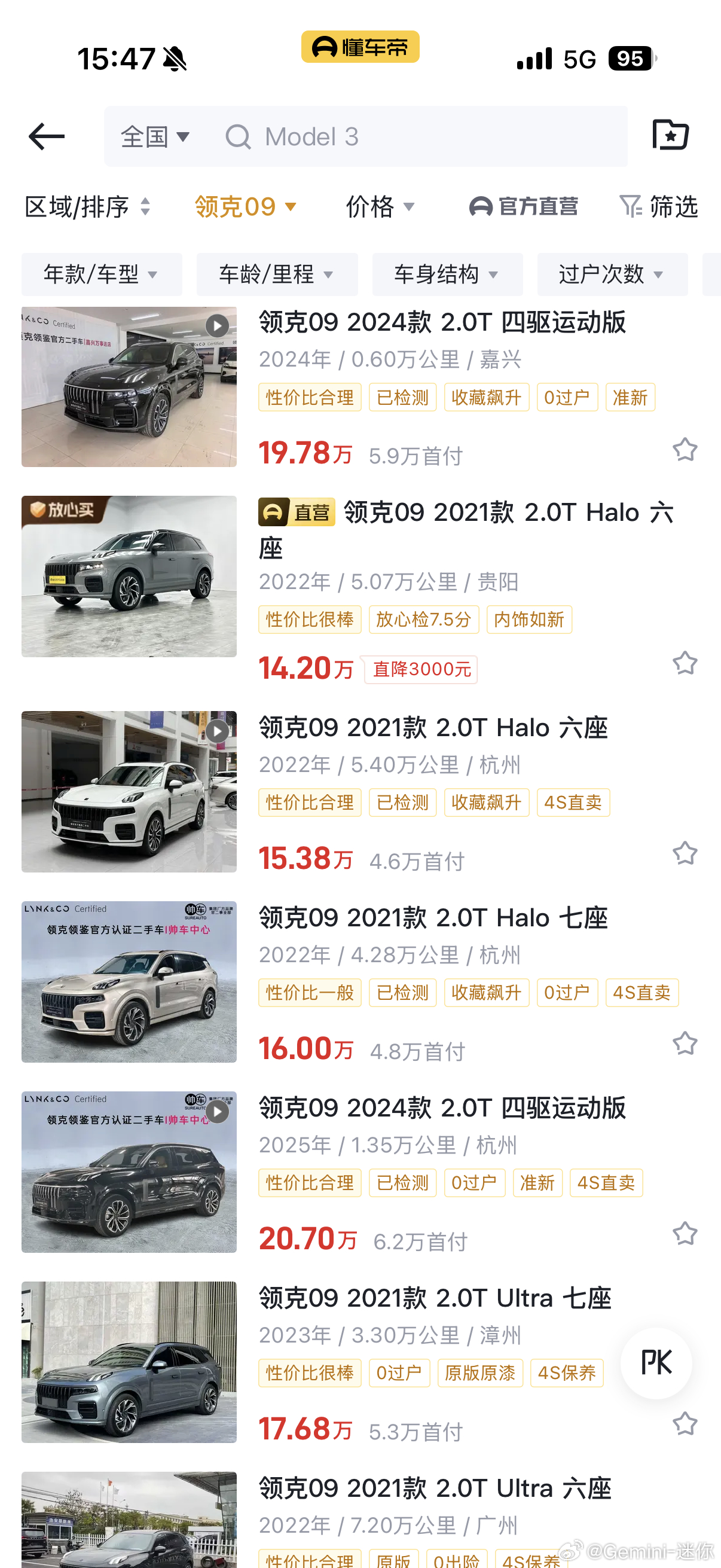Open the 筛选 filter panel
Image resolution: width=721 pixels, height=1568 pixels.
click(658, 207)
